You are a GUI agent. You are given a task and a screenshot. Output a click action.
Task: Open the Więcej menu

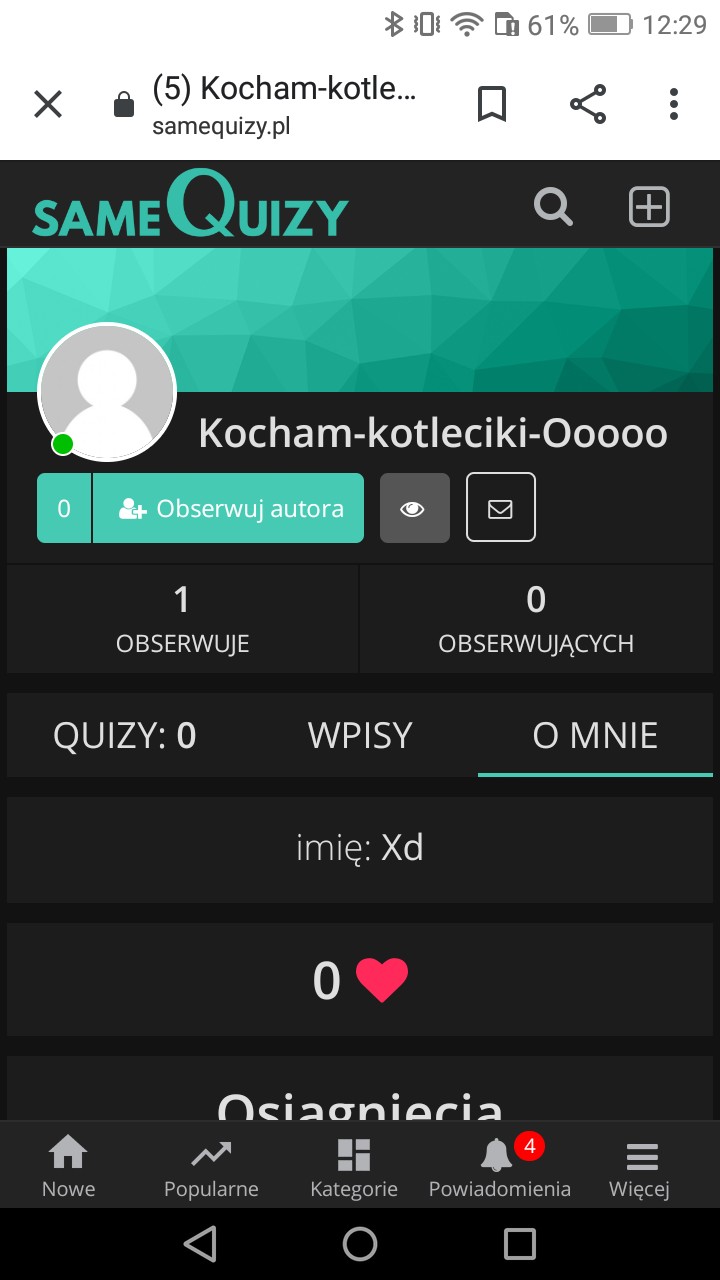coord(640,1166)
